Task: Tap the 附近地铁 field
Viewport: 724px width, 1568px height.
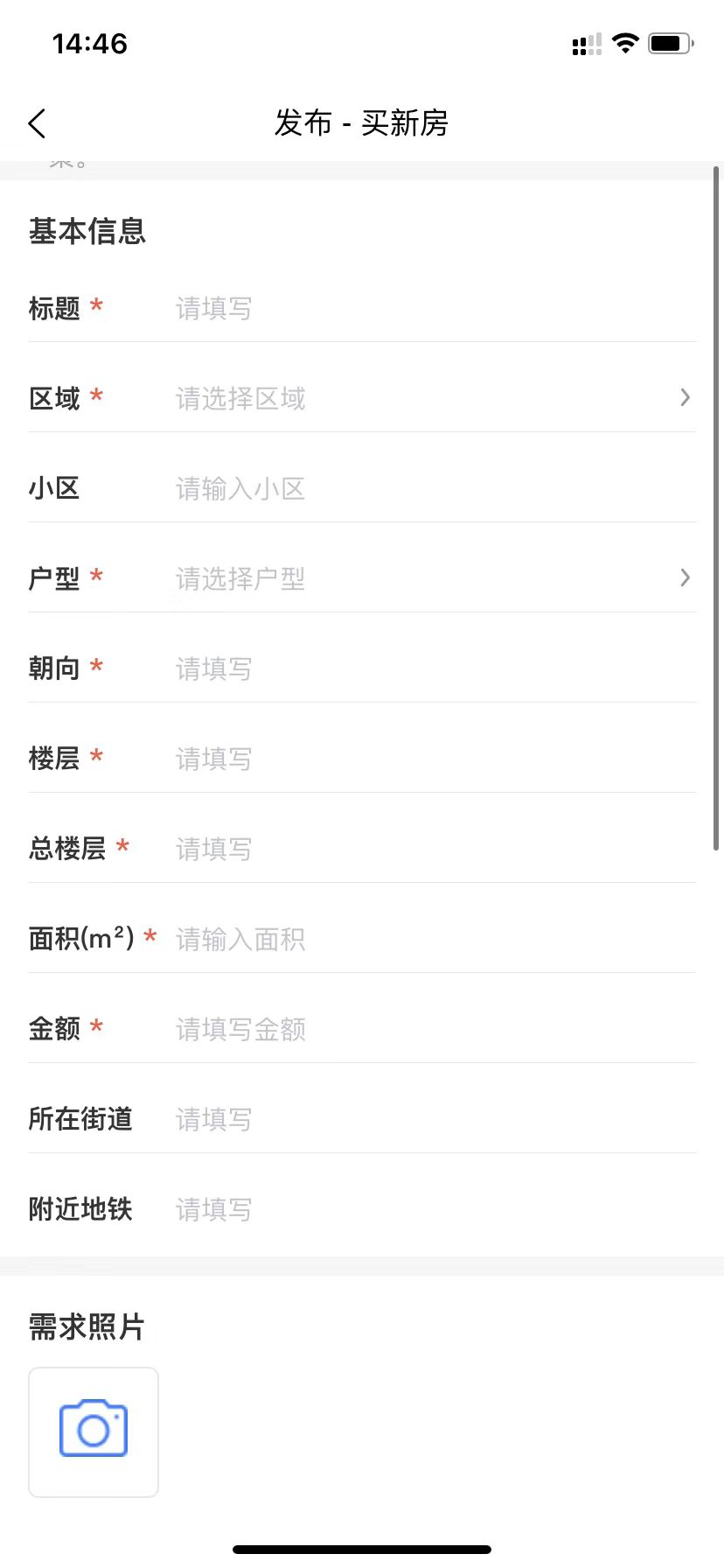Action: [x=435, y=1209]
